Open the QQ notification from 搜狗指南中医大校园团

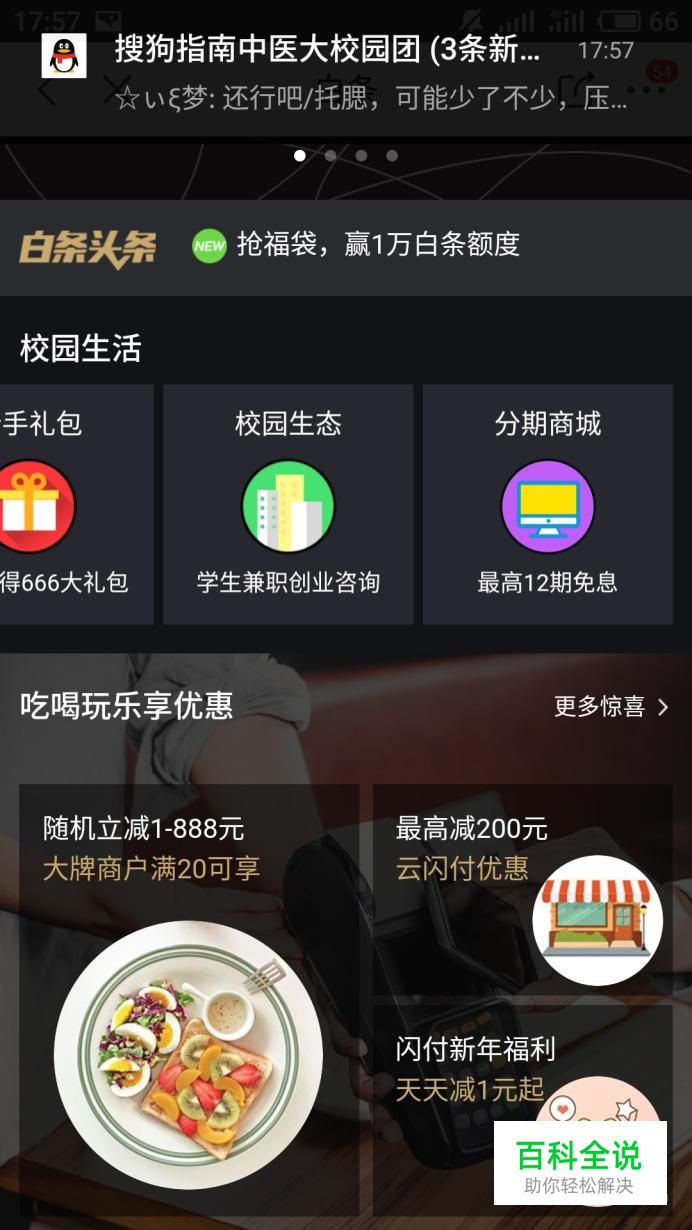tap(346, 70)
